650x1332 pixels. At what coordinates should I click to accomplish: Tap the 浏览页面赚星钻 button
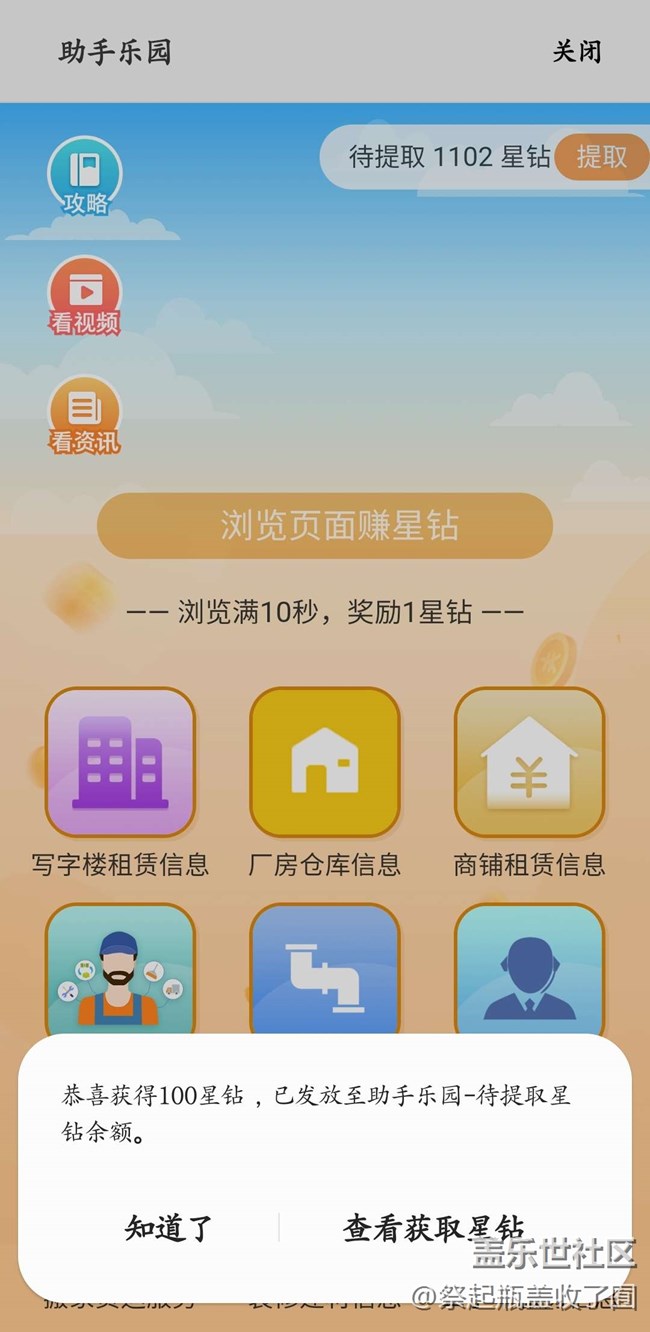(x=325, y=526)
